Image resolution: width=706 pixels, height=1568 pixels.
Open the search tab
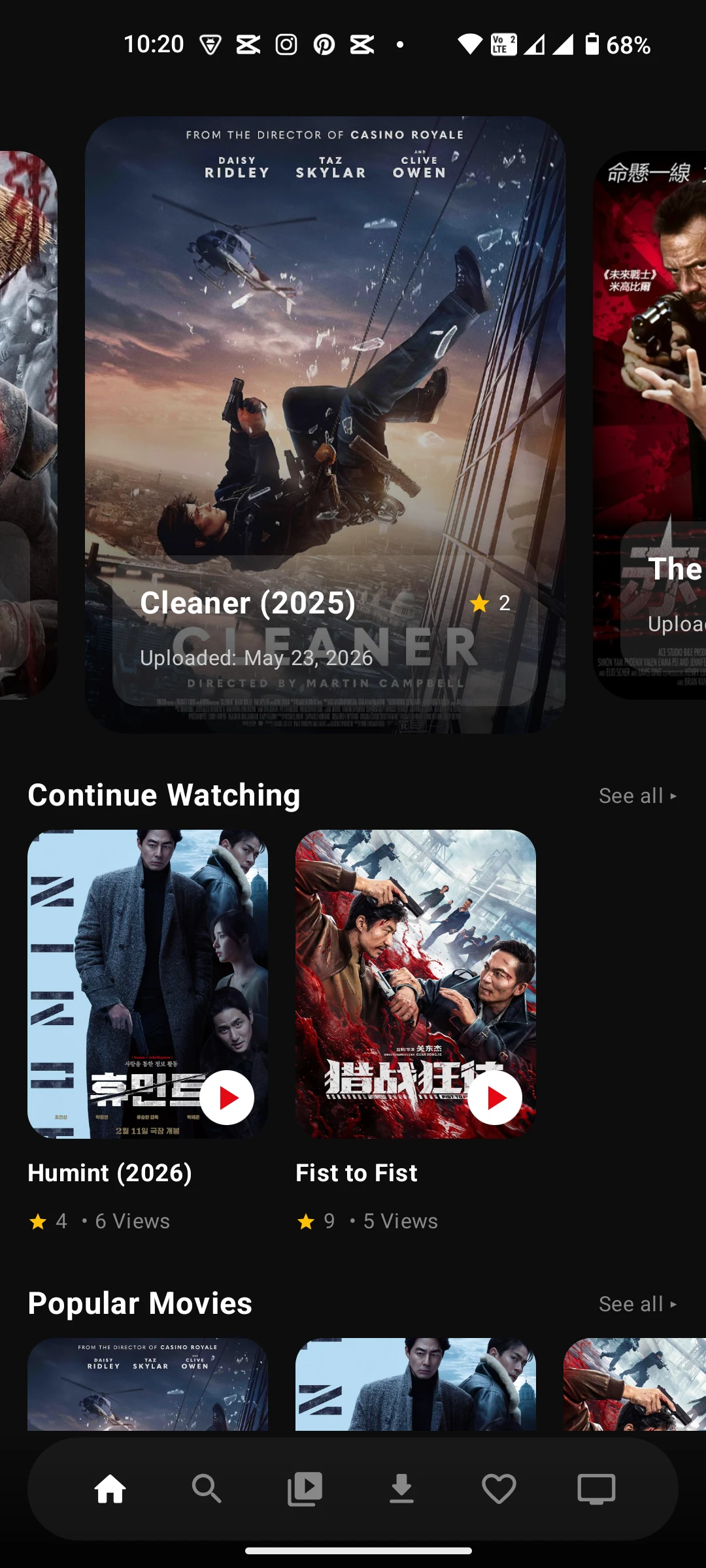click(207, 1489)
